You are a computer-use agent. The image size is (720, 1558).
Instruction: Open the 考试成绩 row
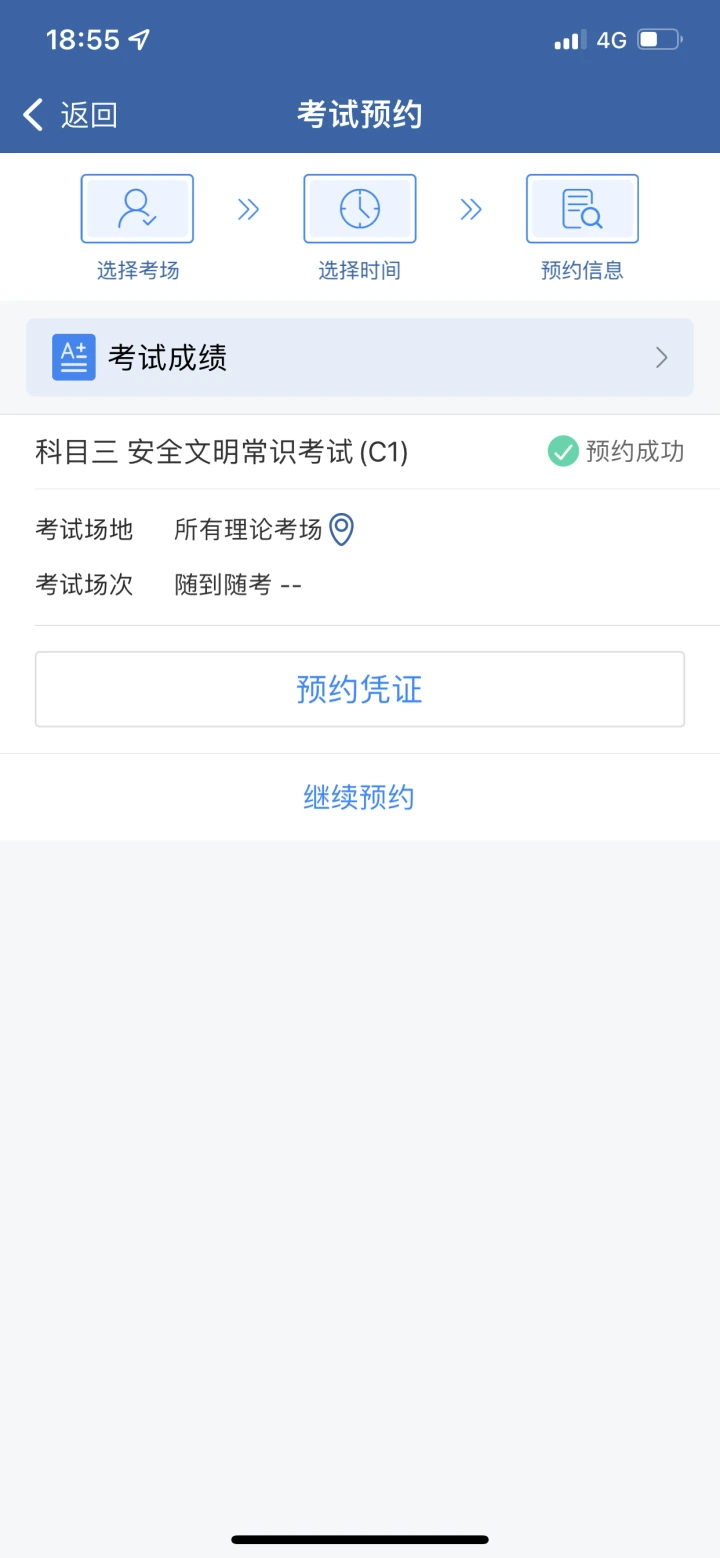point(360,357)
